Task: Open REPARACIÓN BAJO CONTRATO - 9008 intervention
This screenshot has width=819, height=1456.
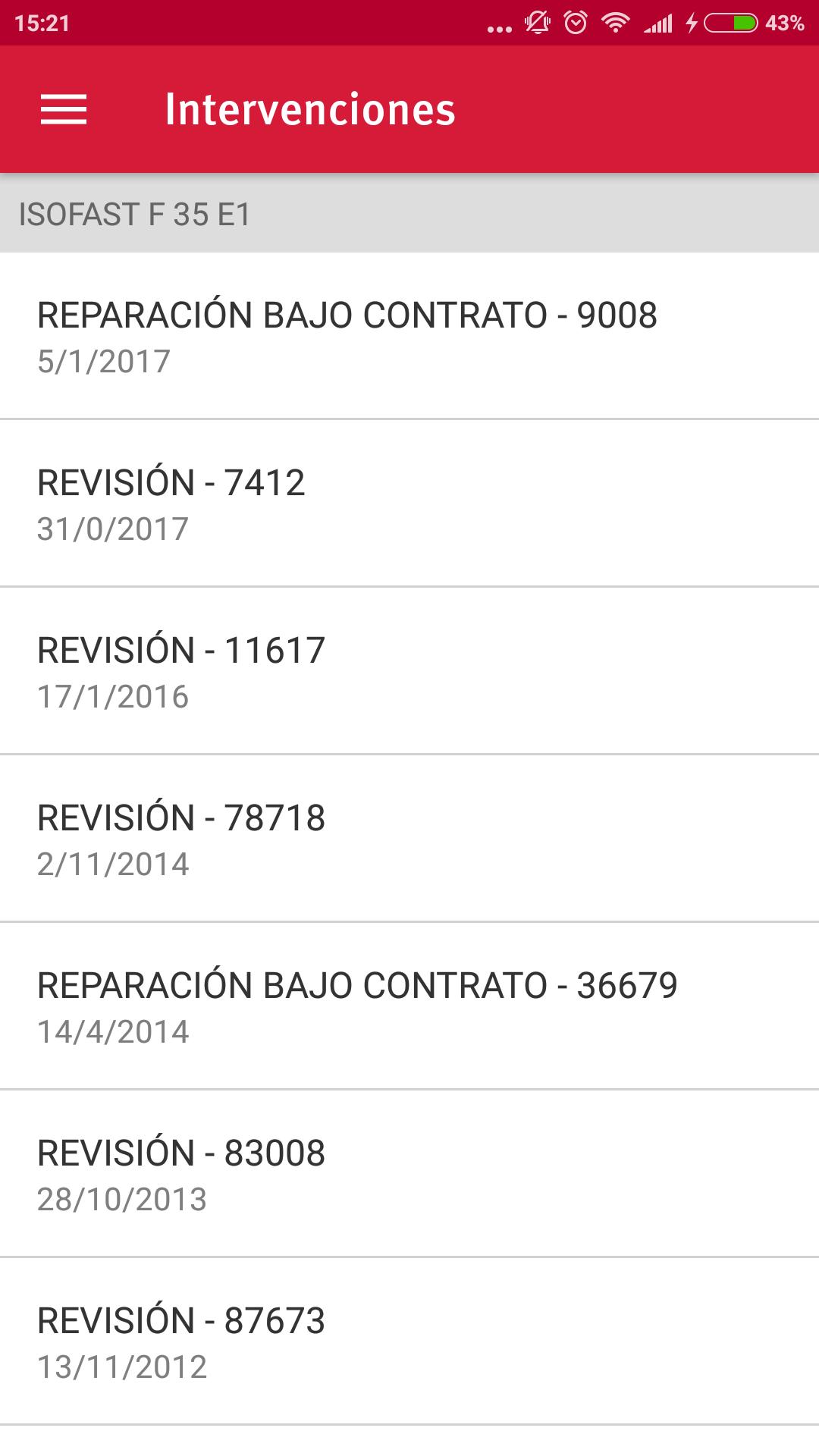Action: (409, 336)
